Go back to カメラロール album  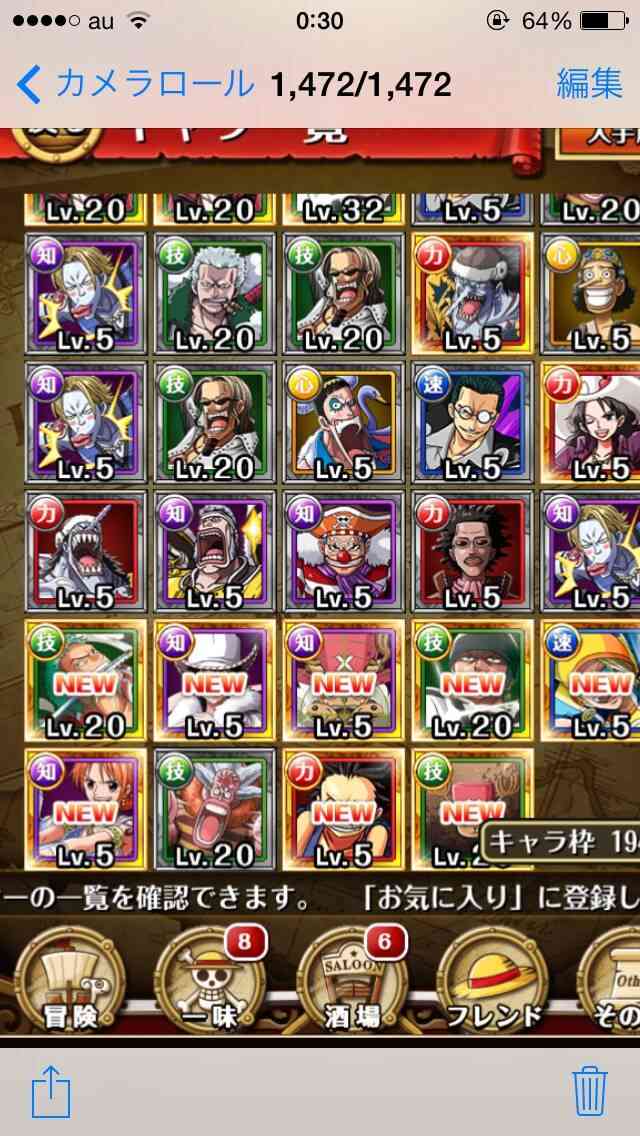coord(136,85)
